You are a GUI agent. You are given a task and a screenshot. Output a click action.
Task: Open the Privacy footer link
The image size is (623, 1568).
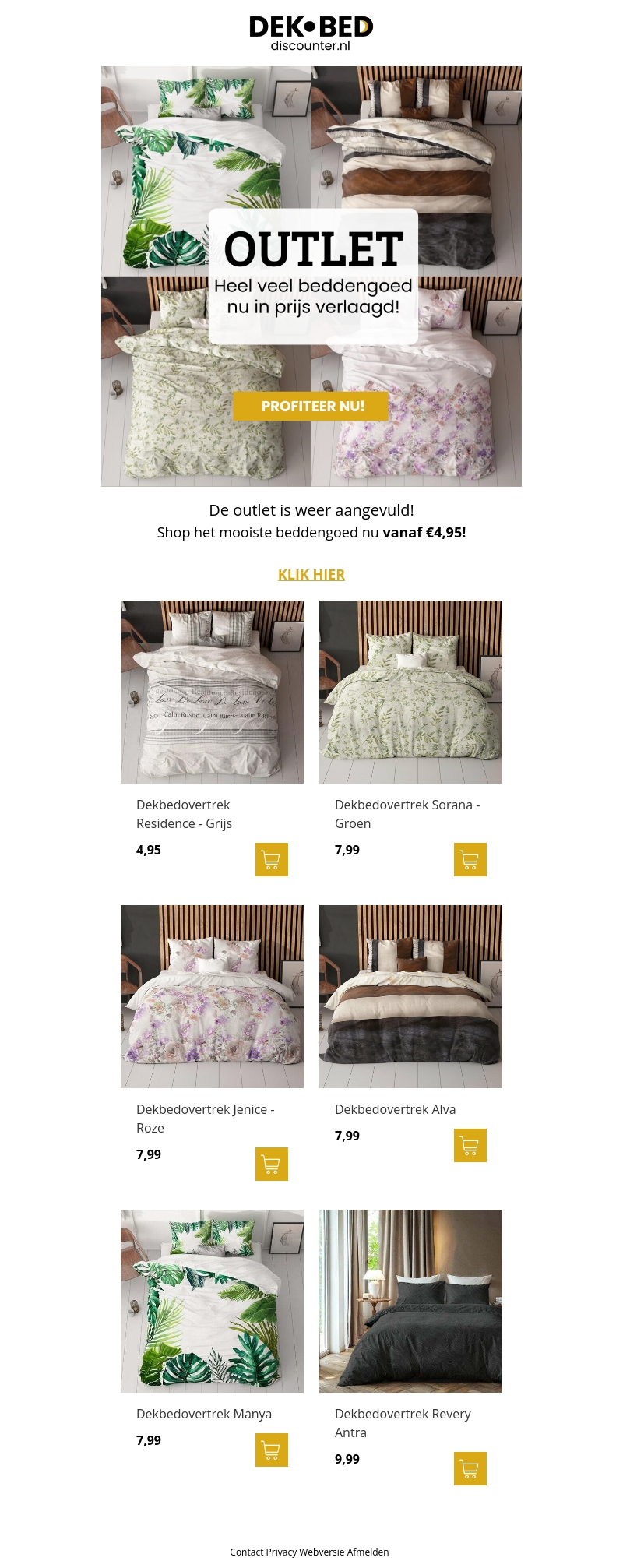281,1552
